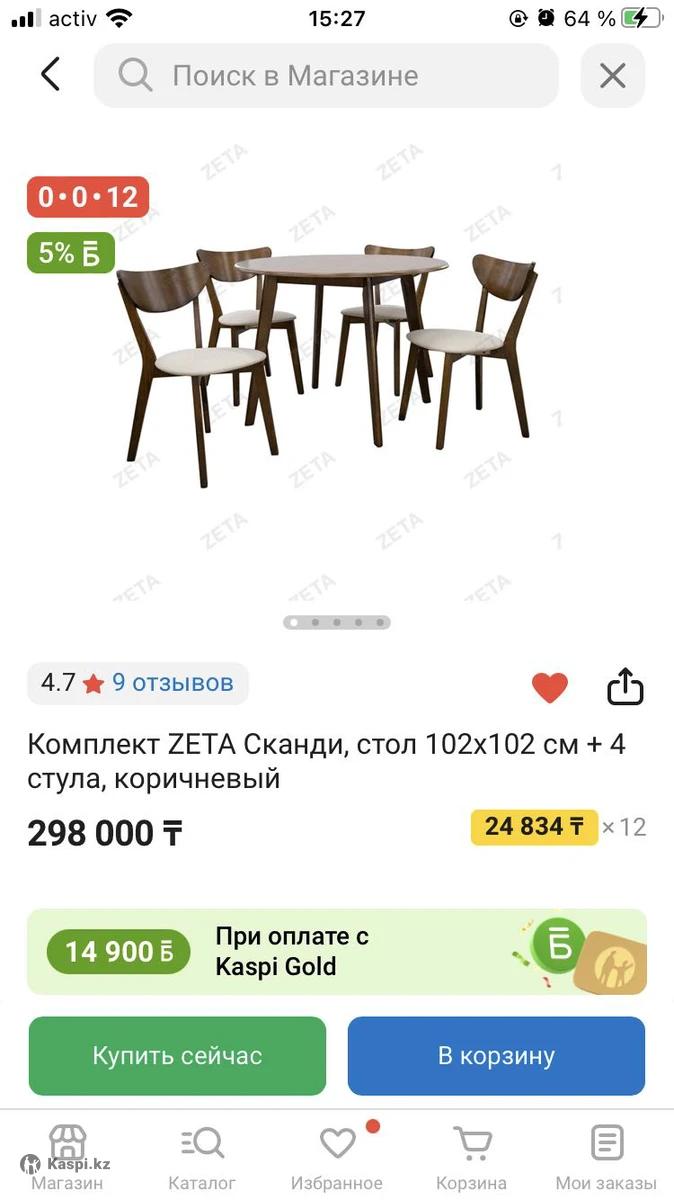
Task: Open the Каталог tab
Action: (x=202, y=1158)
